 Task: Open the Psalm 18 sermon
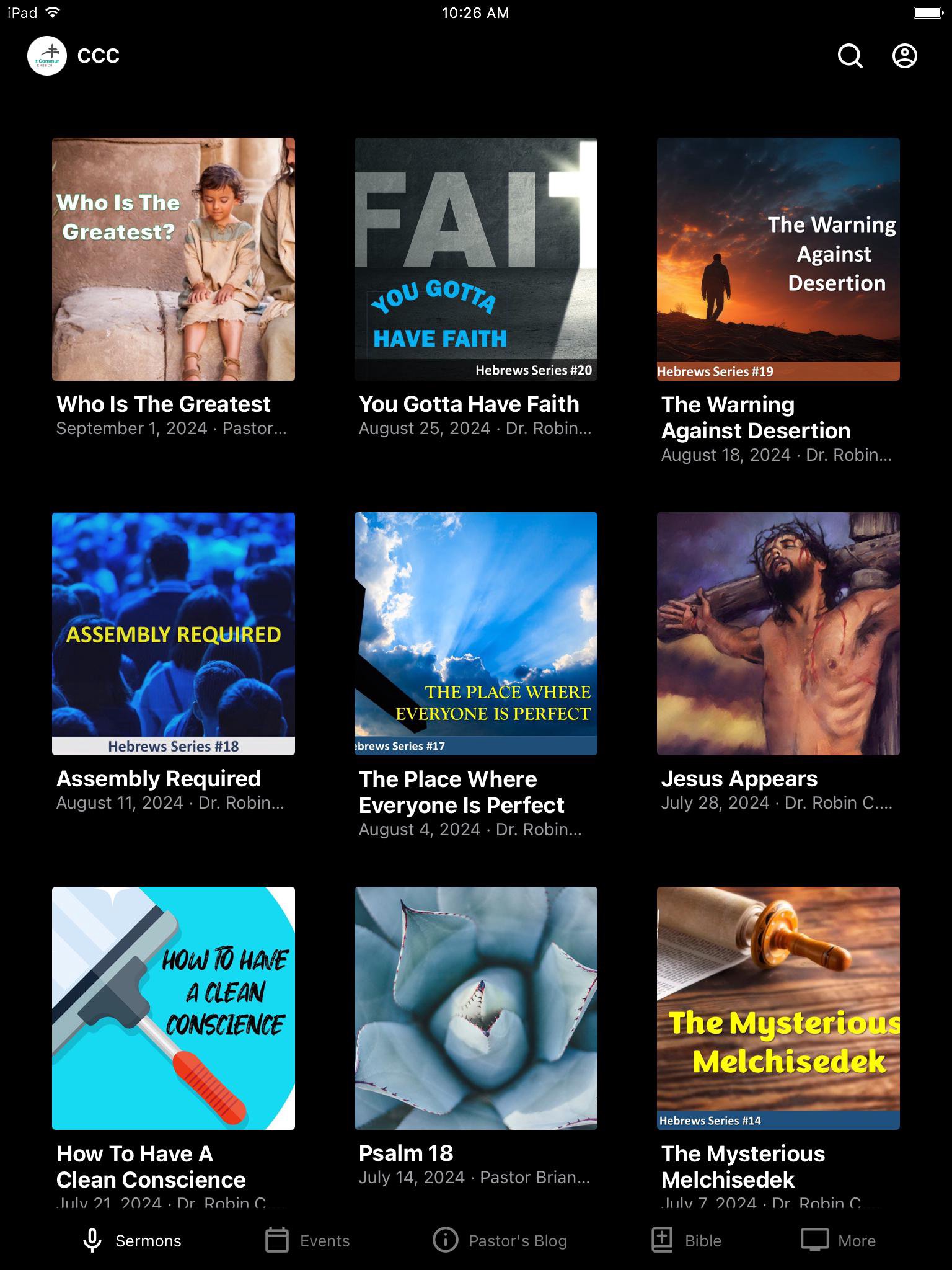(x=475, y=1008)
